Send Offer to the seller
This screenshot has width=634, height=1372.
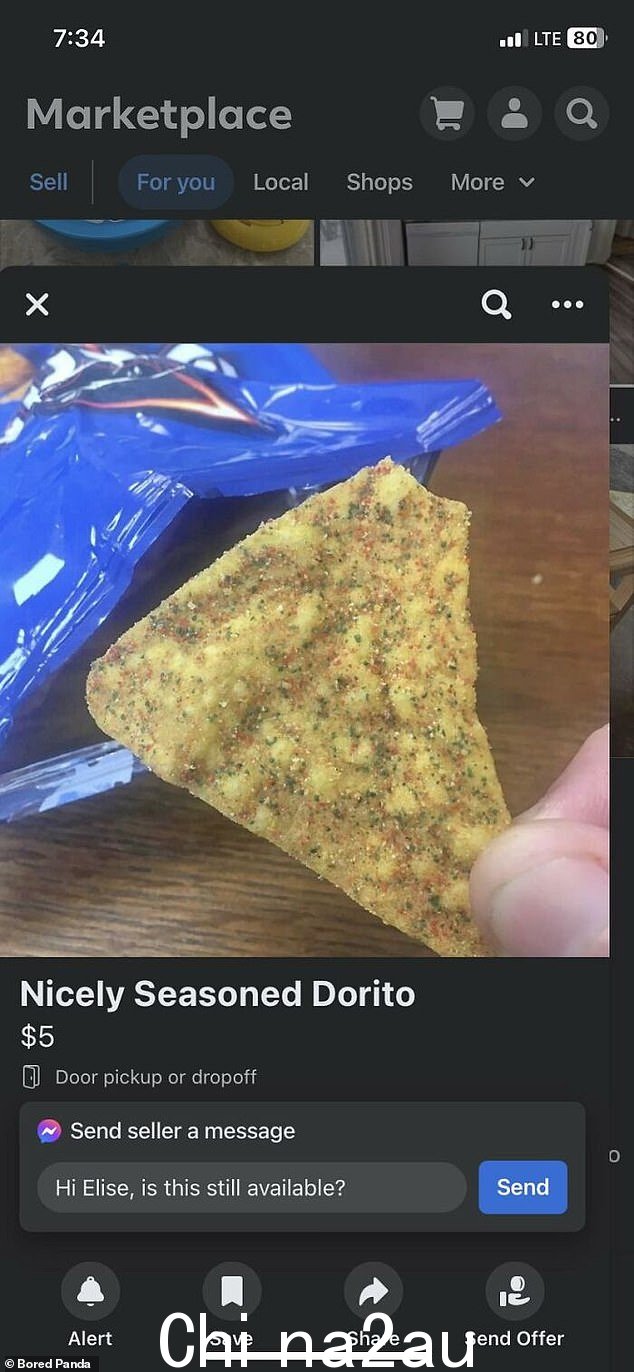click(515, 1292)
